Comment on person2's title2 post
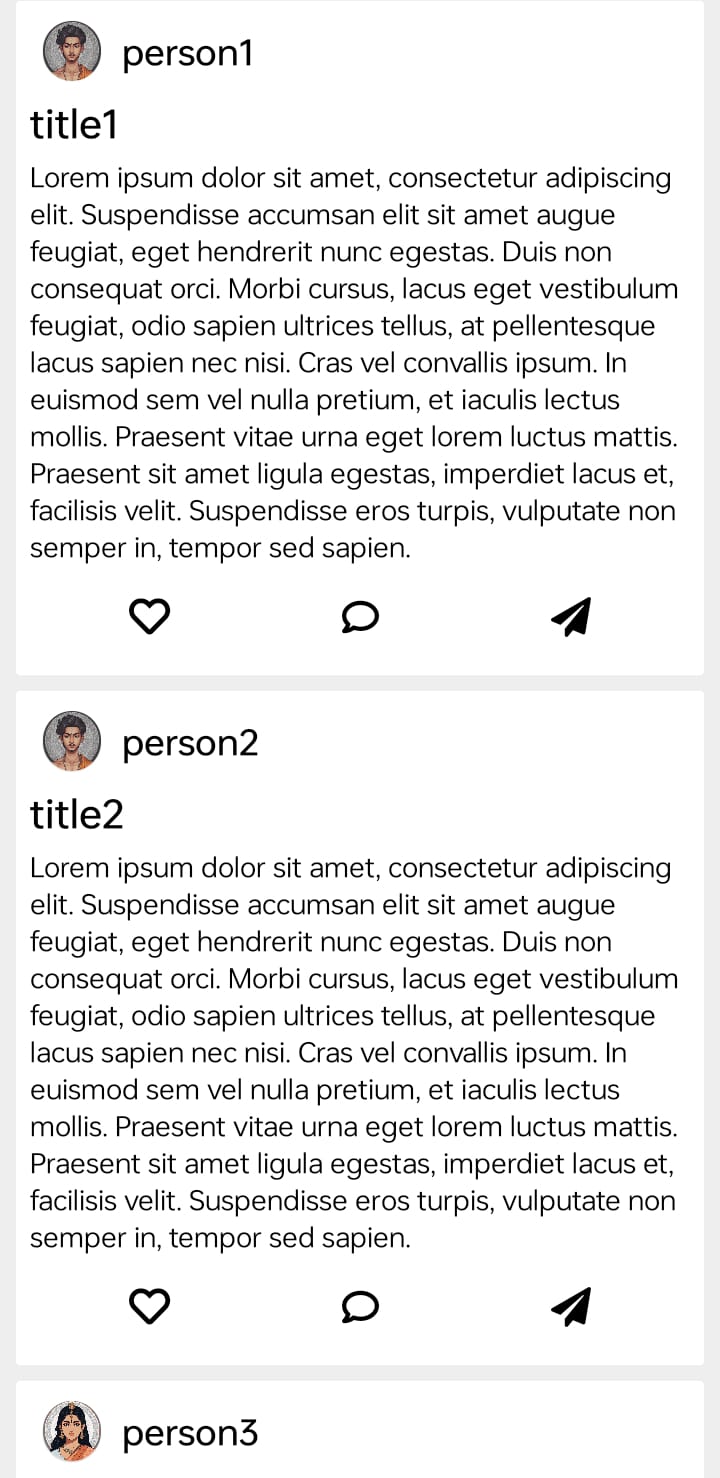 tap(360, 1306)
